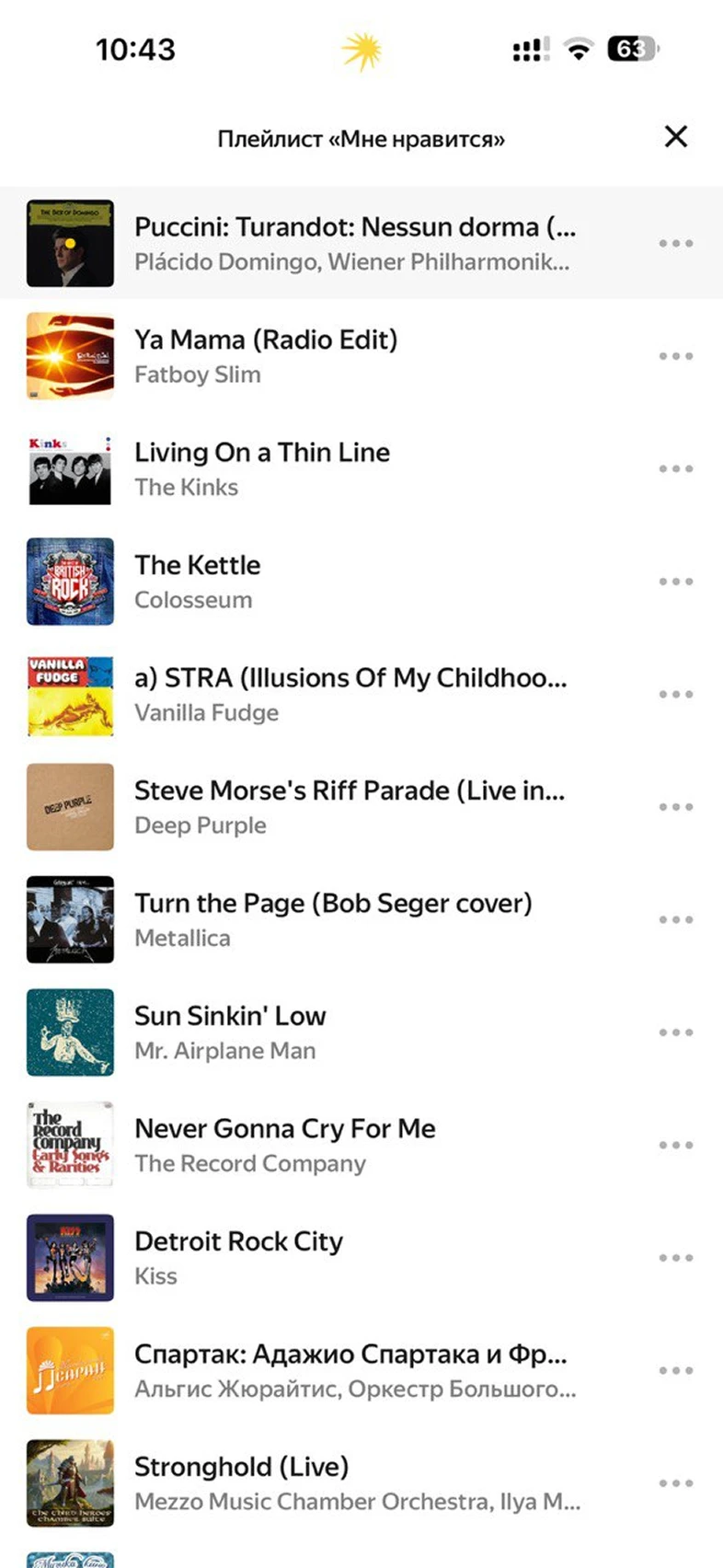This screenshot has height=1568, width=723.
Task: Show the three-dot menu for Sun Sinkin' Low
Action: 676,1032
